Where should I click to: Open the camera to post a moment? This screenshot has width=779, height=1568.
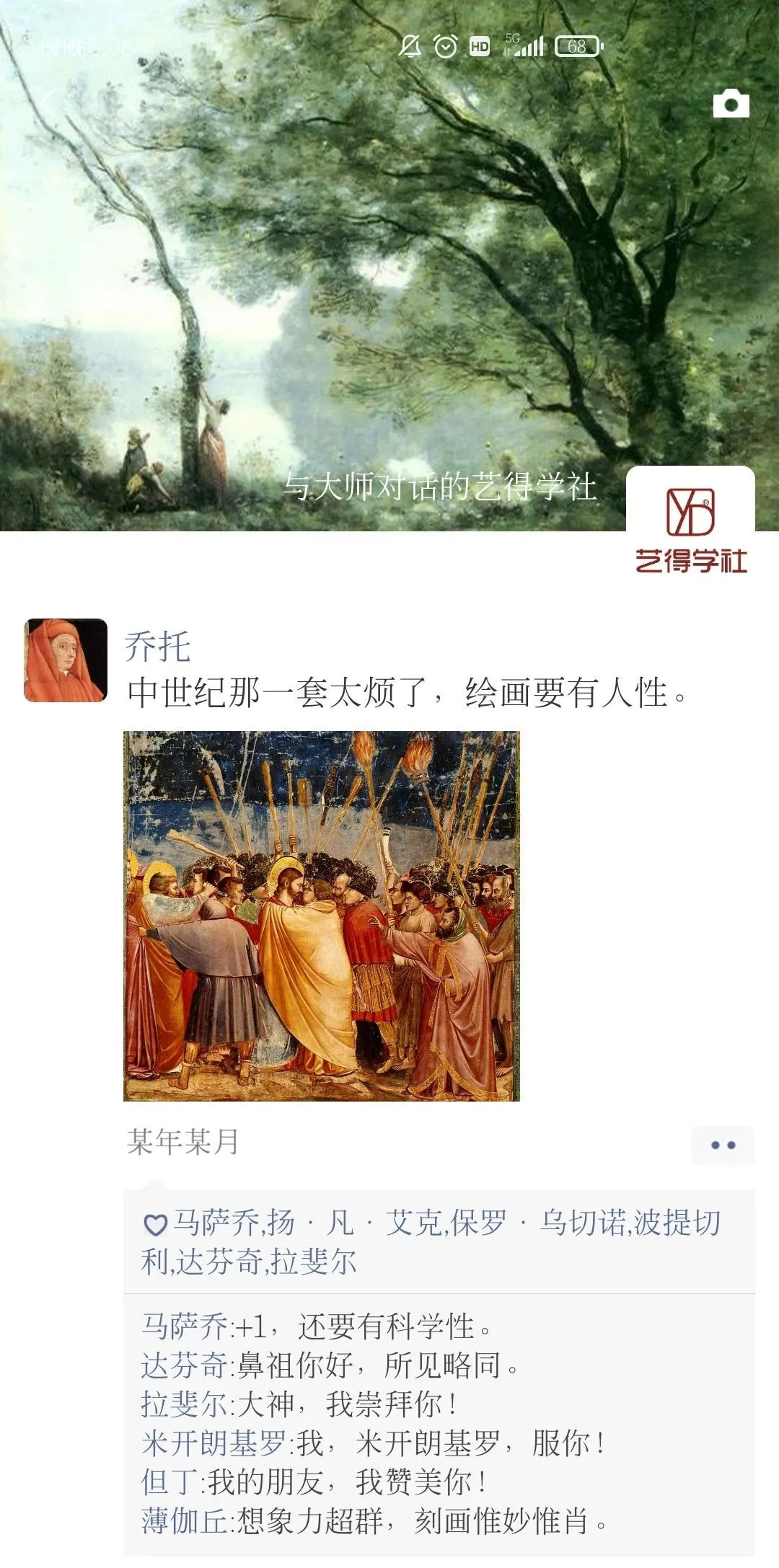(731, 104)
